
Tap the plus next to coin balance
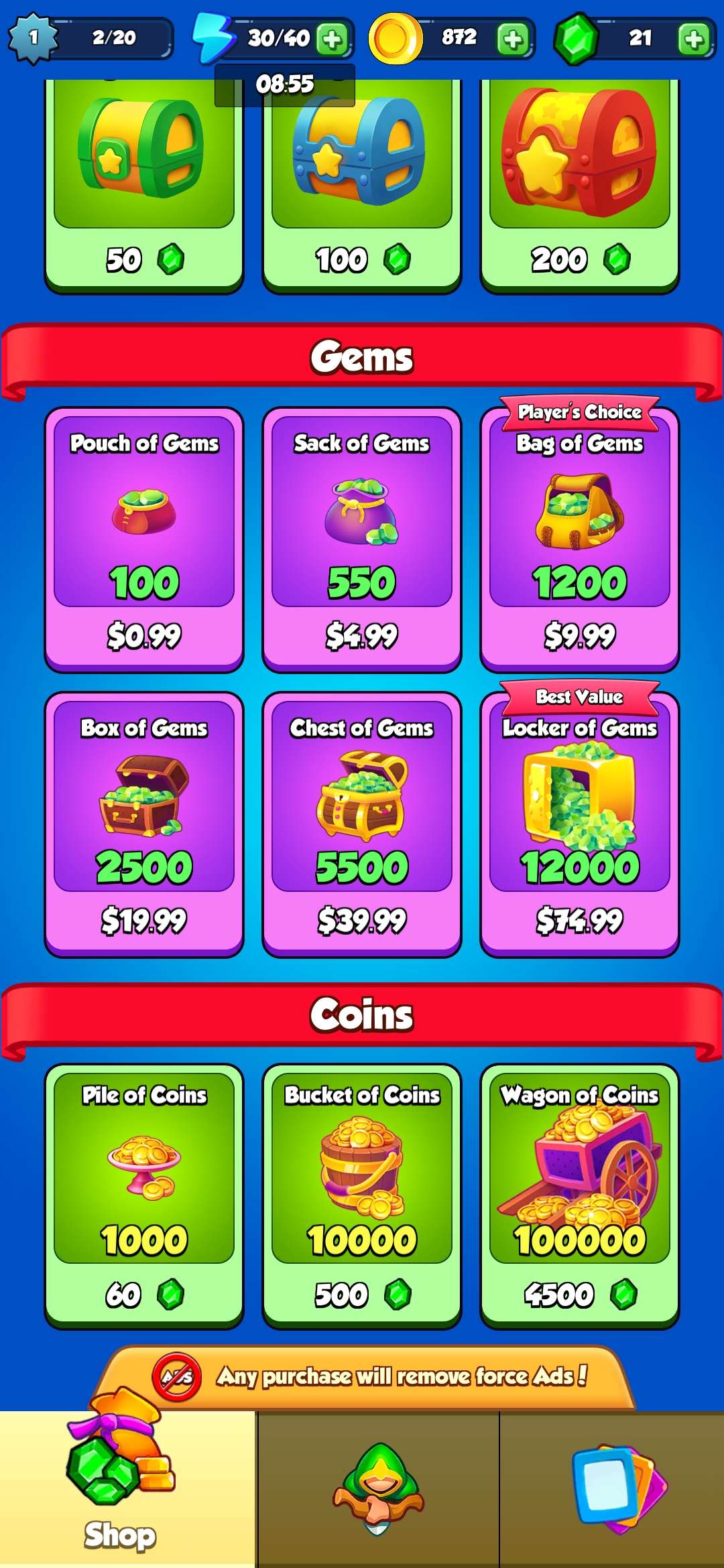[513, 39]
